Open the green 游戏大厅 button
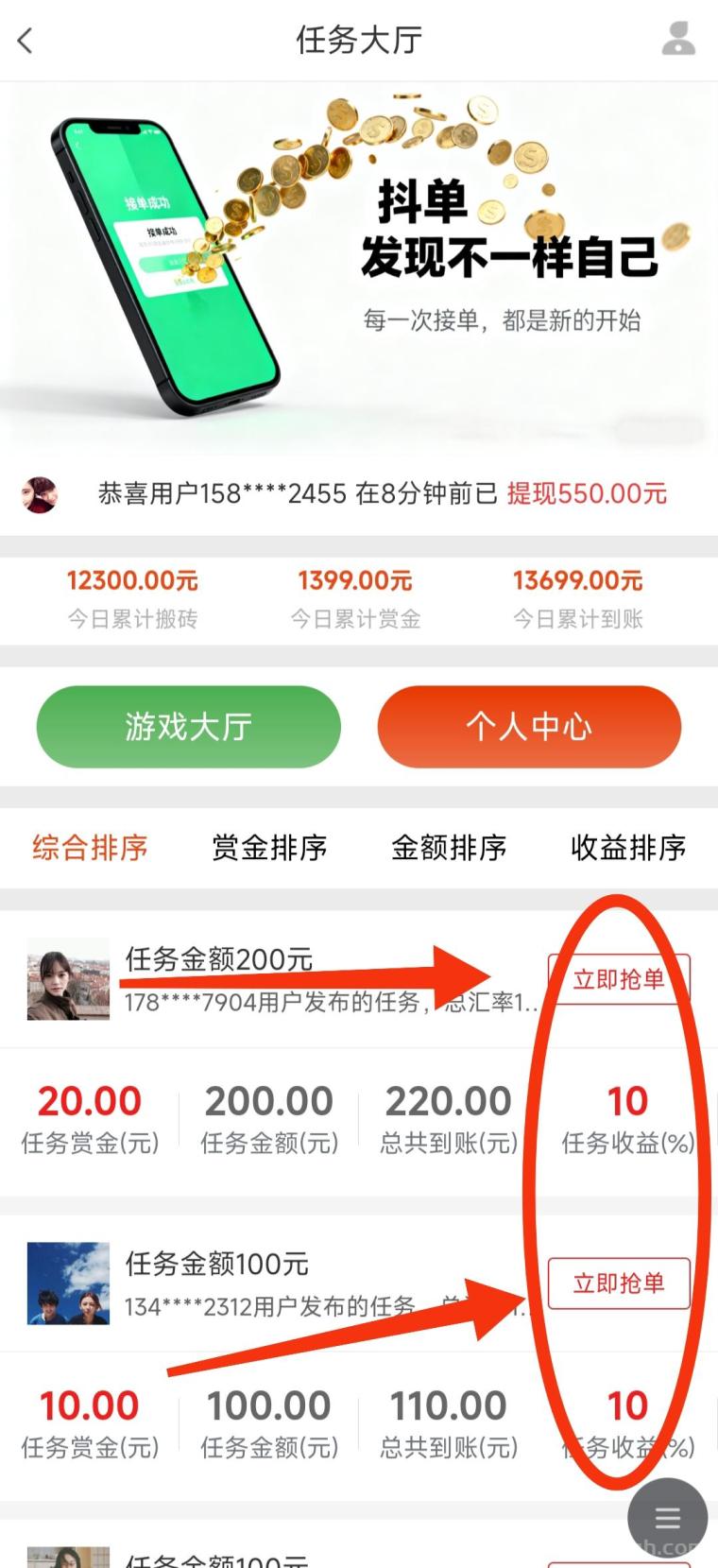Viewport: 718px width, 1568px height. (188, 727)
